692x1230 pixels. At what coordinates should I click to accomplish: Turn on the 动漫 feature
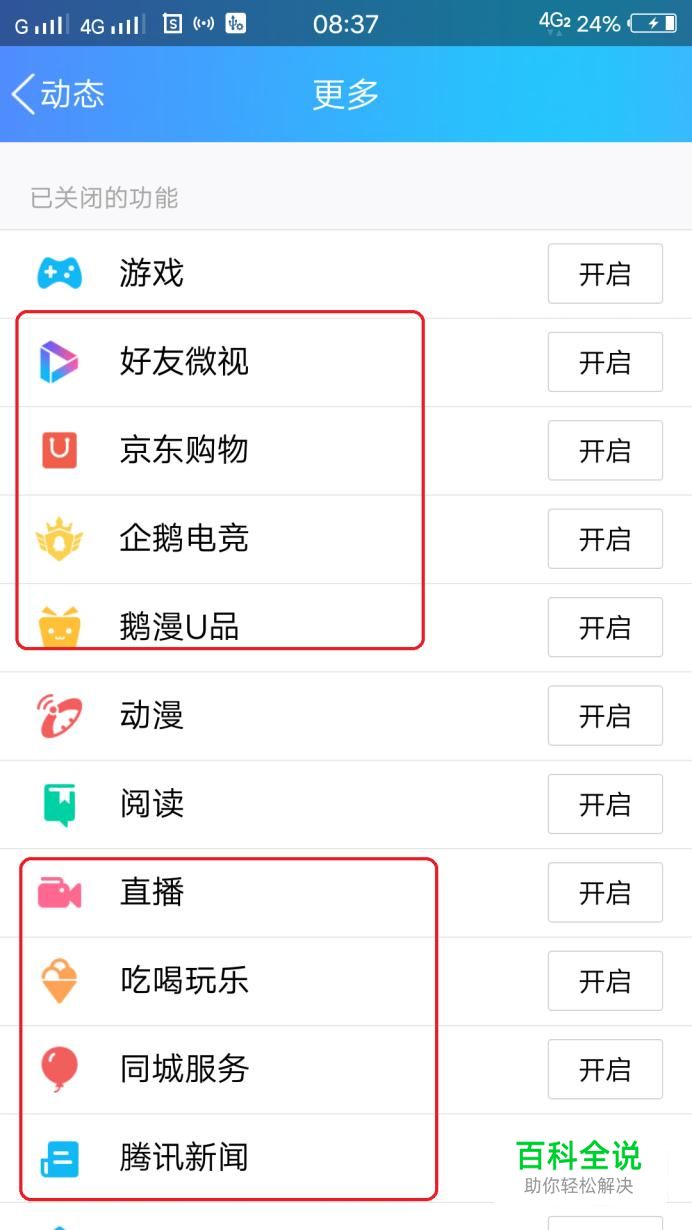point(605,716)
